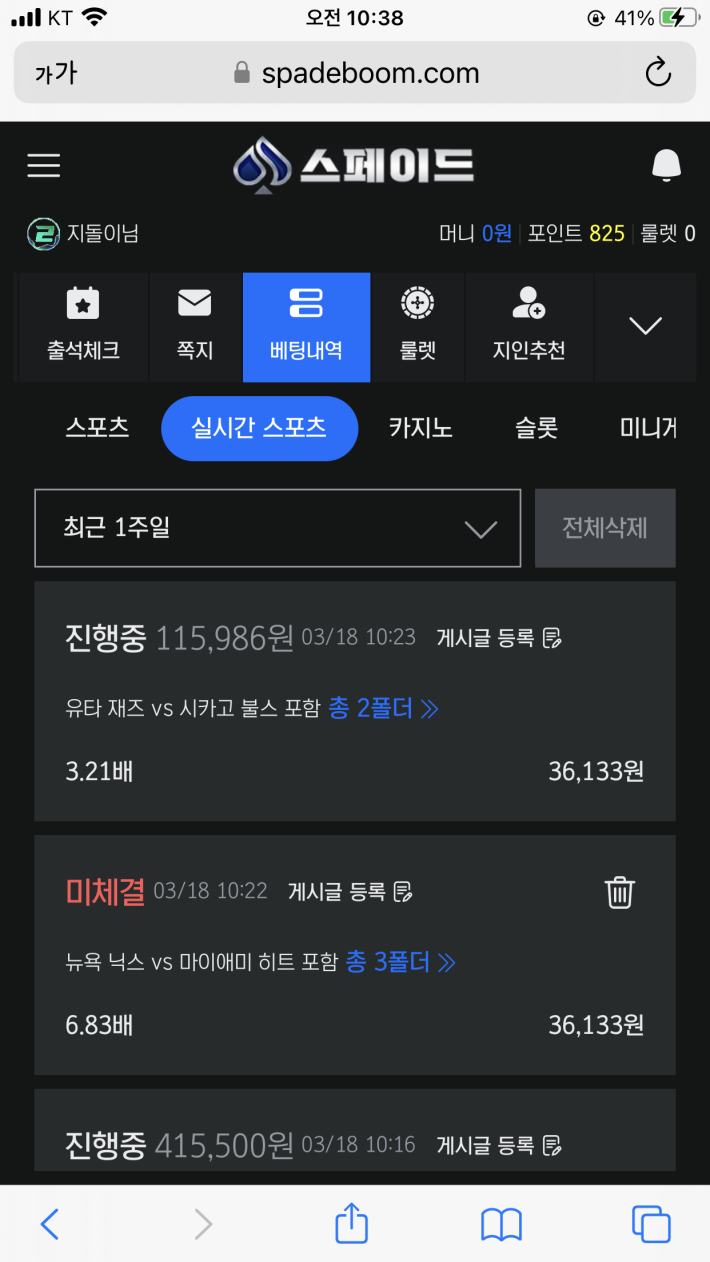Expand 총 2폴더 for 유타 재즈 bet
This screenshot has width=710, height=1262.
pos(384,709)
